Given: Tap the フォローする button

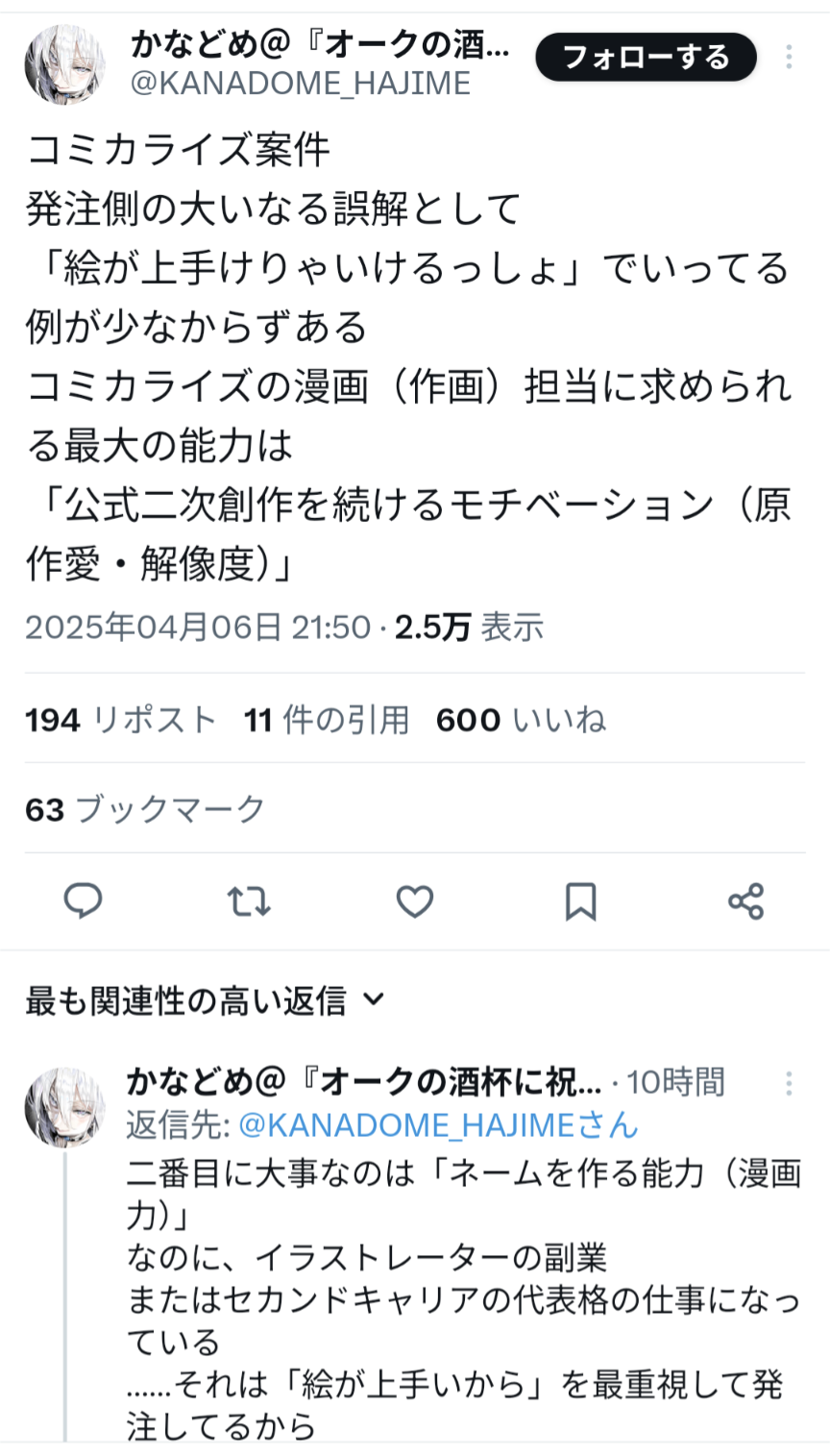Looking at the screenshot, I should tap(646, 58).
